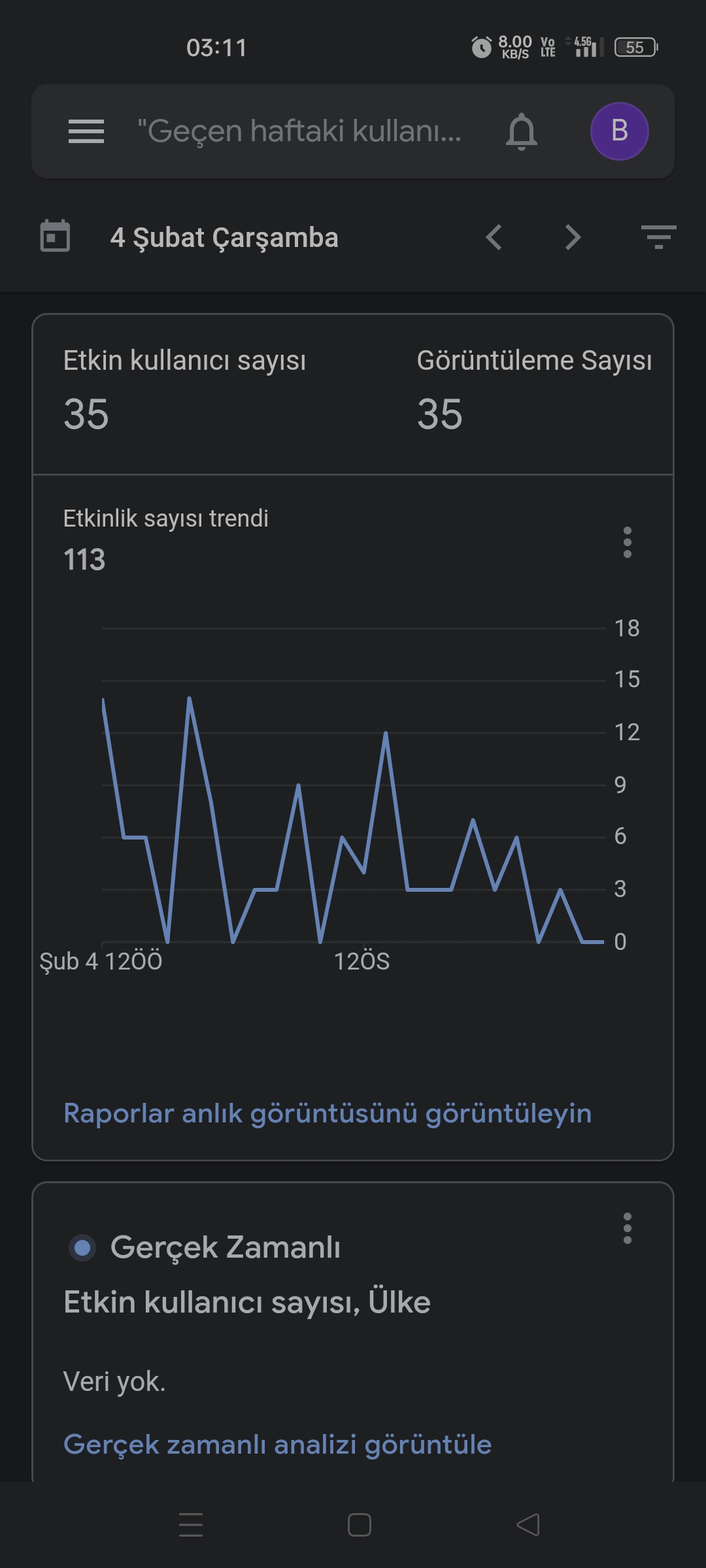Viewport: 706px width, 1568px height.
Task: Open overflow menu of Etkinlik sayısı trendi card
Action: (628, 542)
